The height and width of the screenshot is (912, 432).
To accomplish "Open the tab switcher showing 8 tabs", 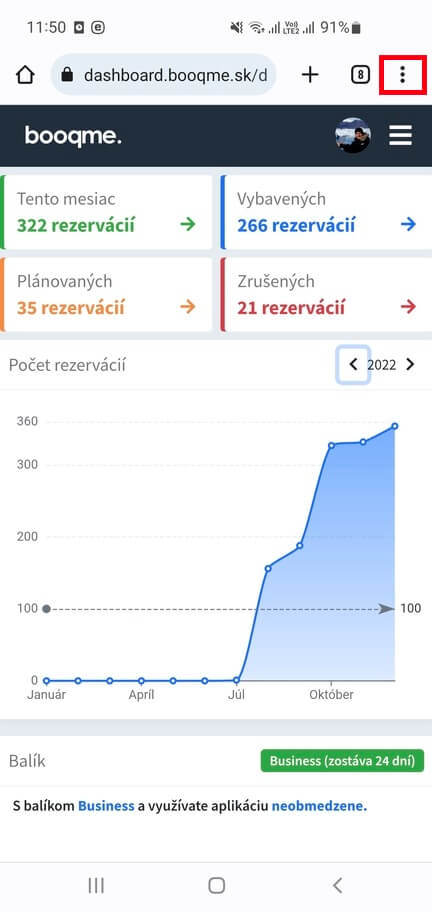I will click(x=360, y=74).
